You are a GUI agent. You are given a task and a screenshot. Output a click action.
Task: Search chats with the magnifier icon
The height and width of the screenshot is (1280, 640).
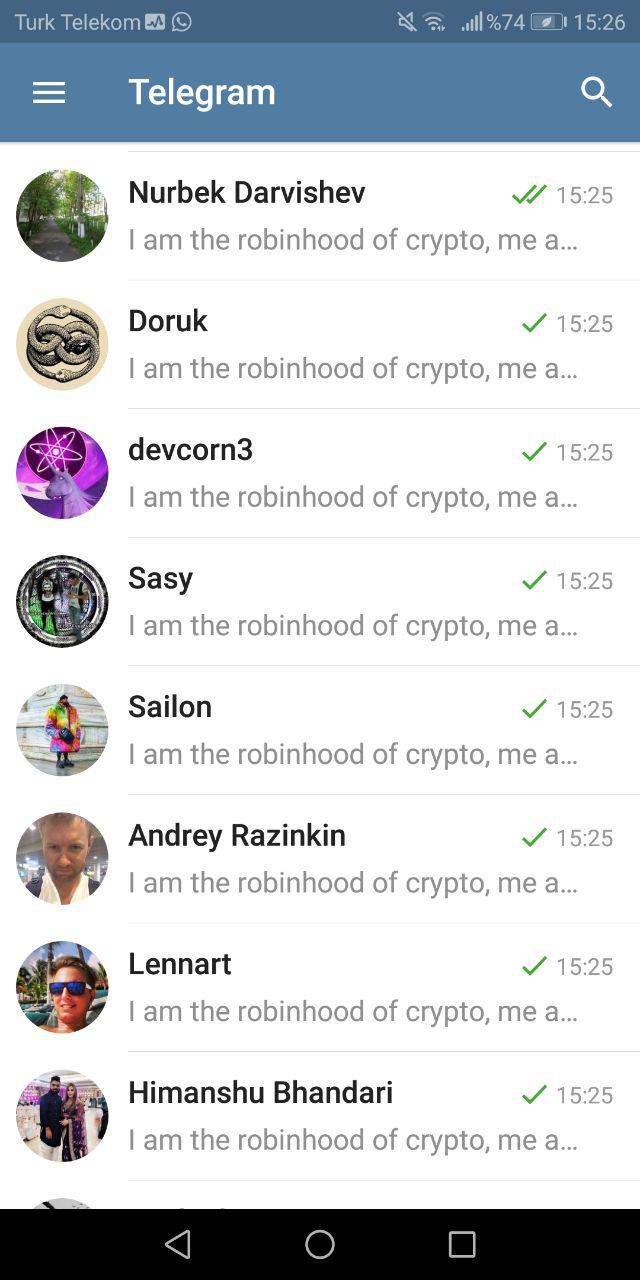596,92
